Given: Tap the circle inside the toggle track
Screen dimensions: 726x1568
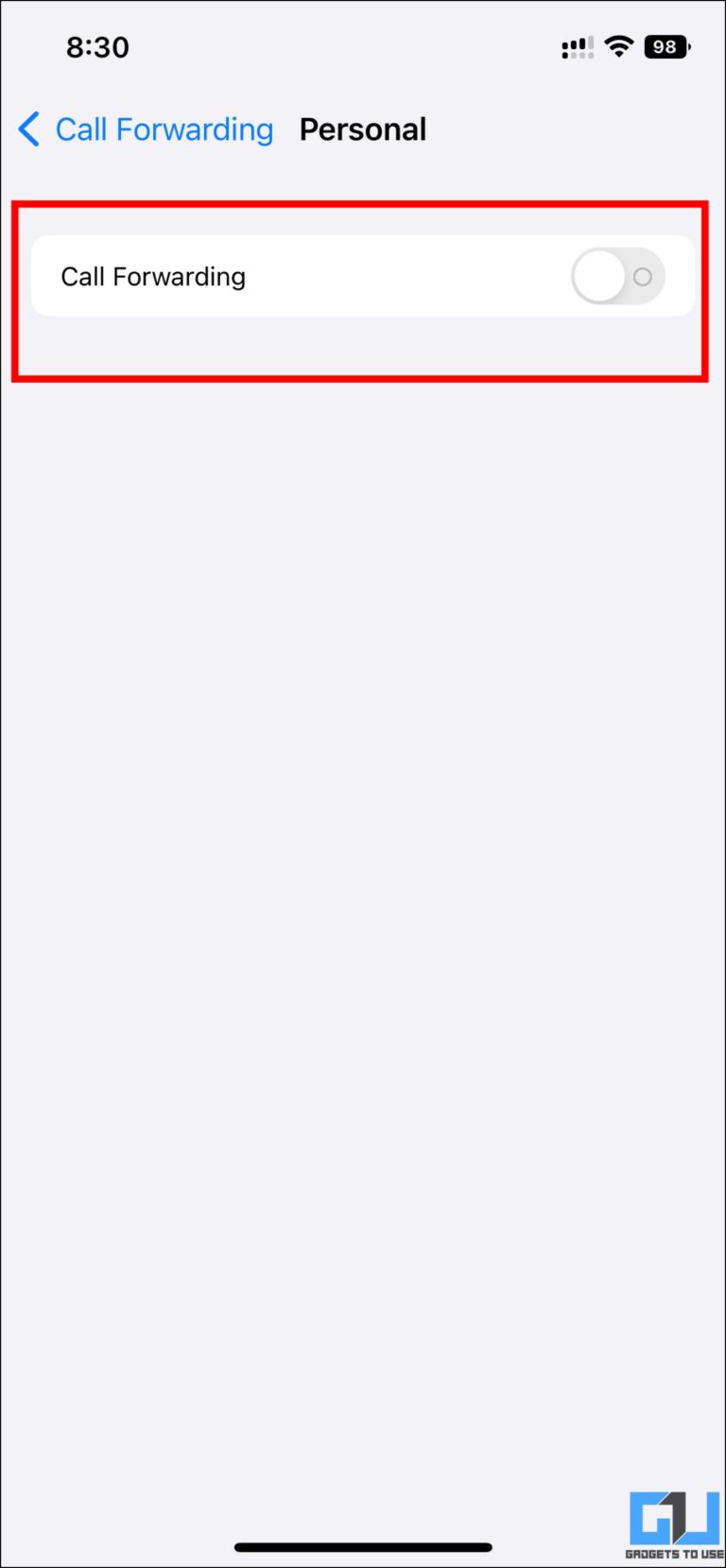Looking at the screenshot, I should coord(644,276).
